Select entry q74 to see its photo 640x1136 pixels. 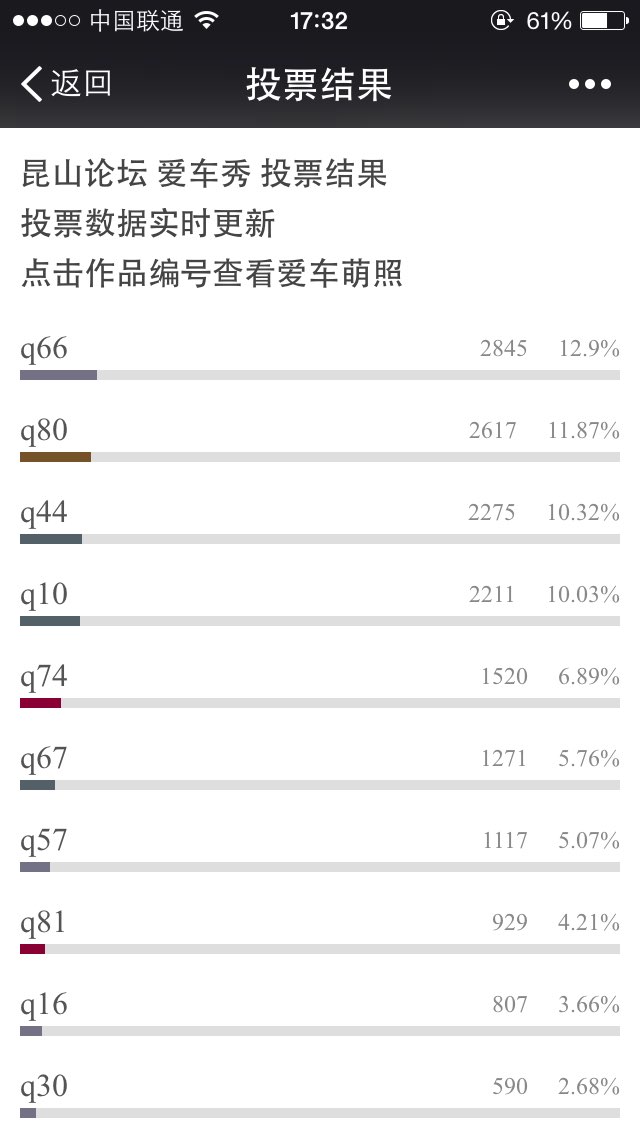pos(44,677)
